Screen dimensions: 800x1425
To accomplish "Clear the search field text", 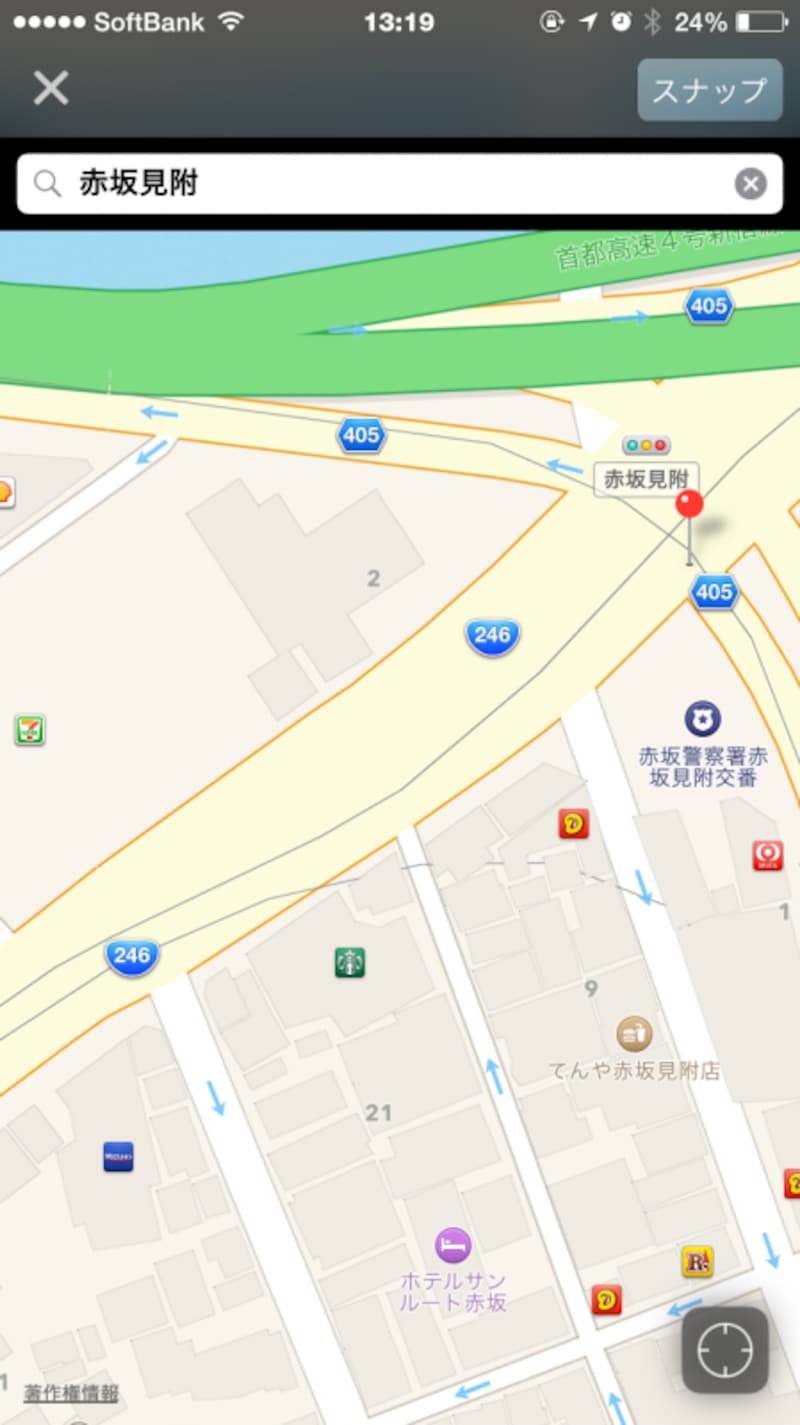I will (750, 183).
